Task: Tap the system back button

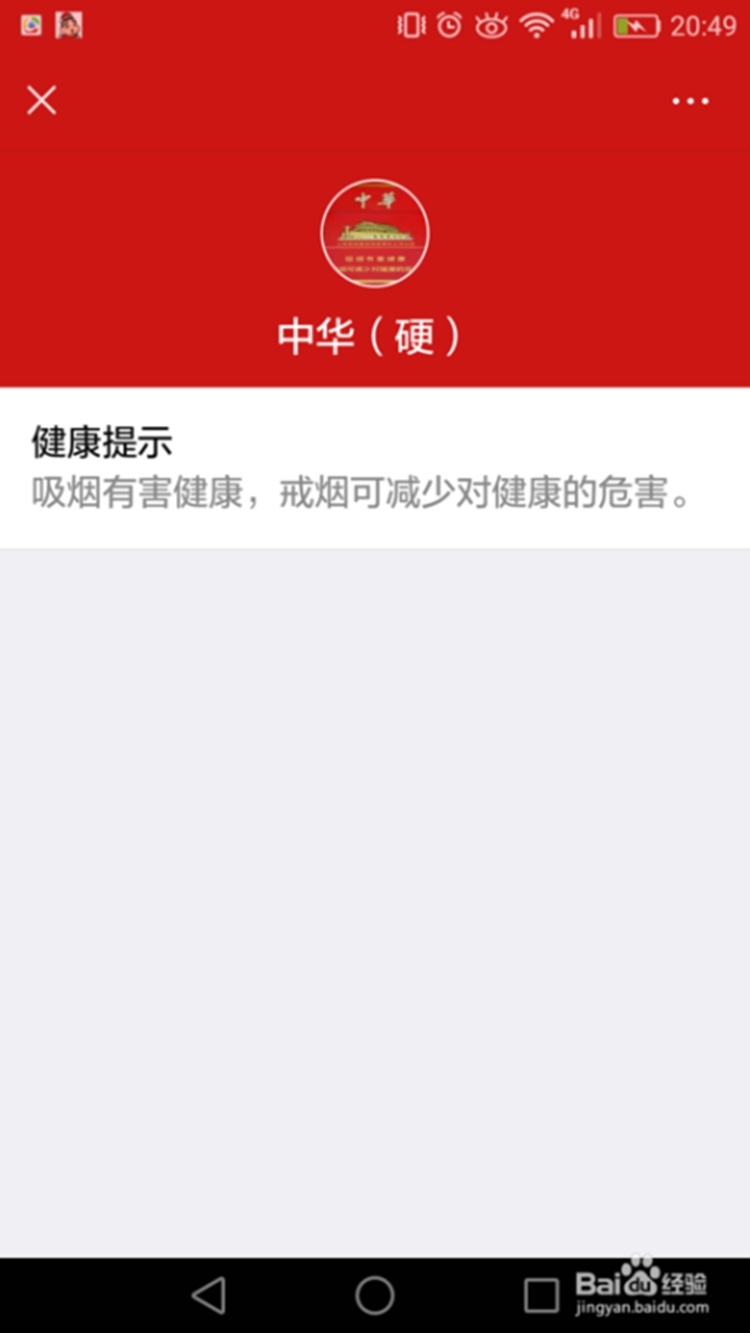Action: 208,1295
